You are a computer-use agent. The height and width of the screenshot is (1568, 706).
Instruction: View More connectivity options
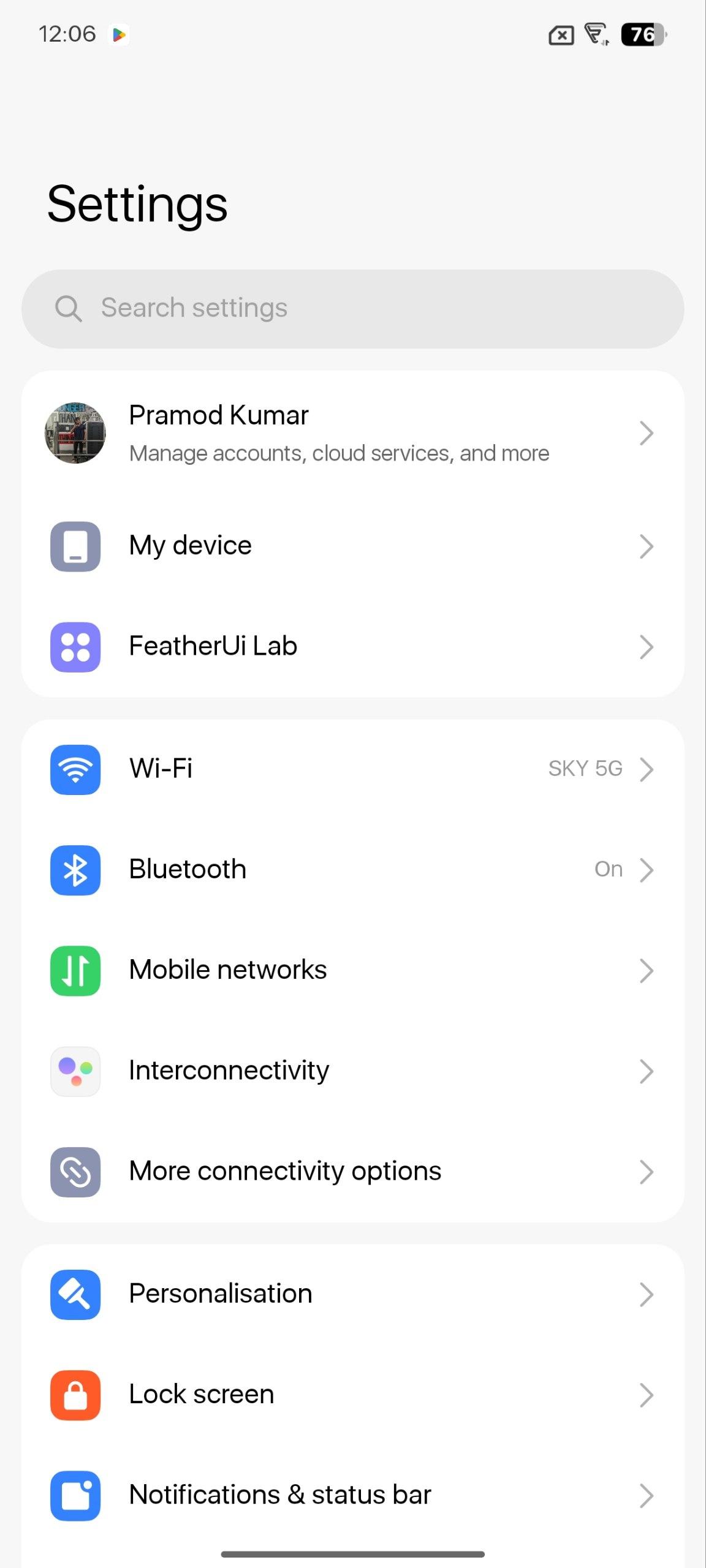[x=353, y=1171]
